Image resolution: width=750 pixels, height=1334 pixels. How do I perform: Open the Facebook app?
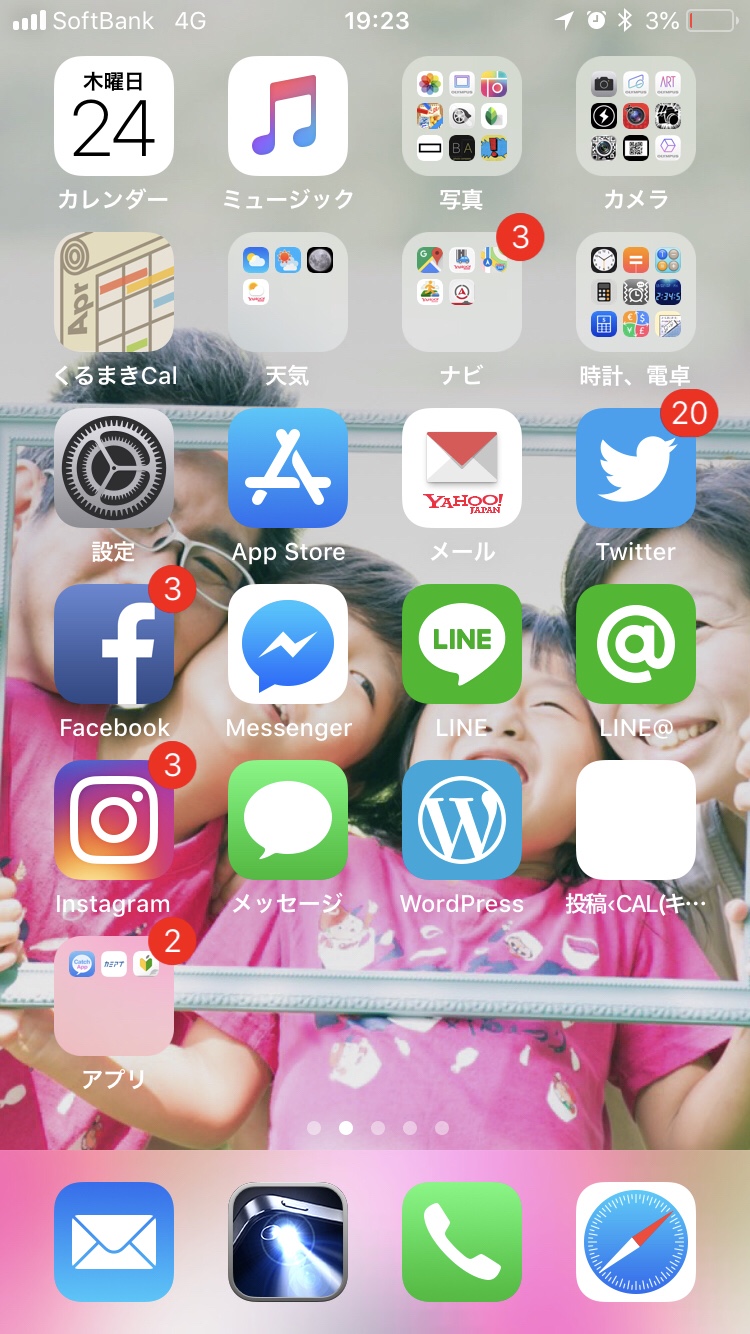(114, 644)
